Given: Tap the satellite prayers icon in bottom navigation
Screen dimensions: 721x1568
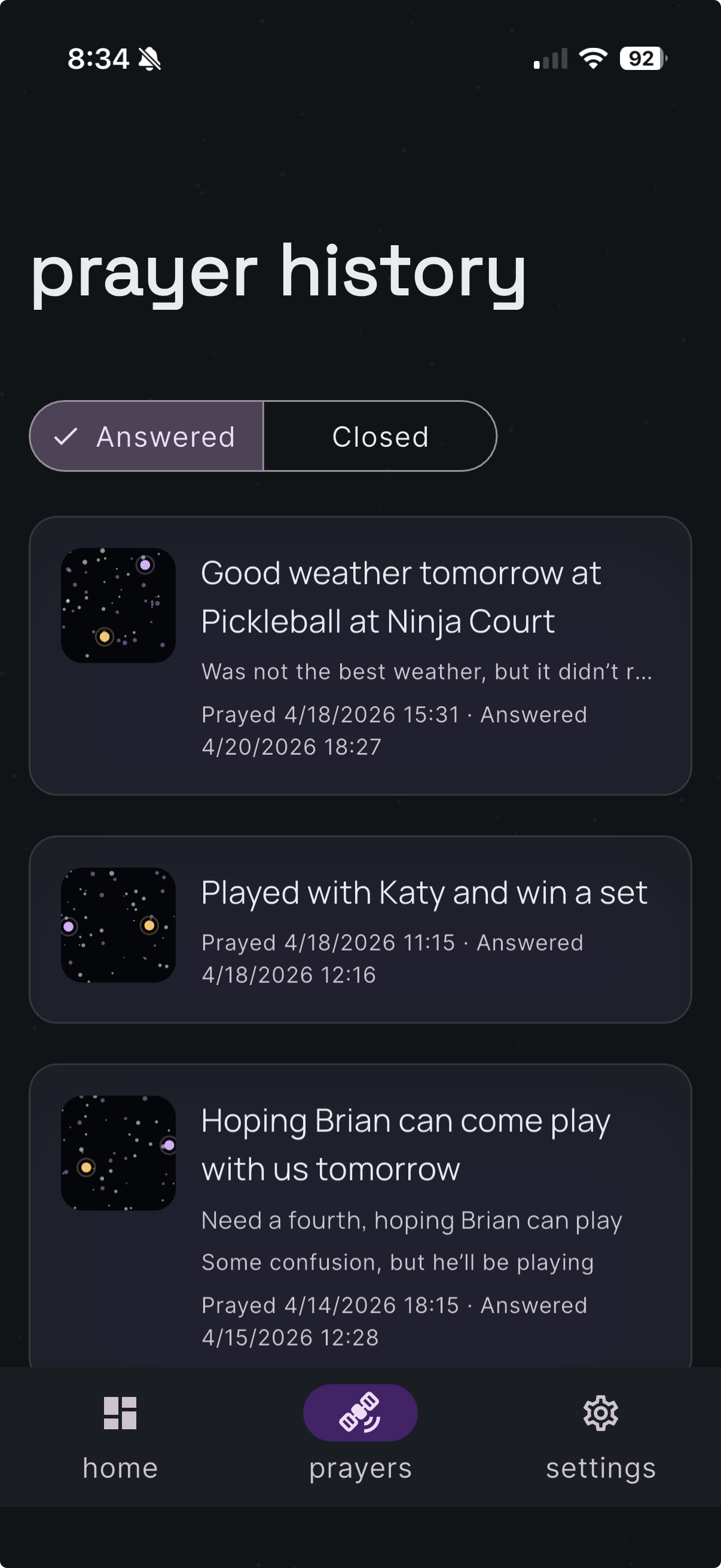Looking at the screenshot, I should [x=360, y=1412].
